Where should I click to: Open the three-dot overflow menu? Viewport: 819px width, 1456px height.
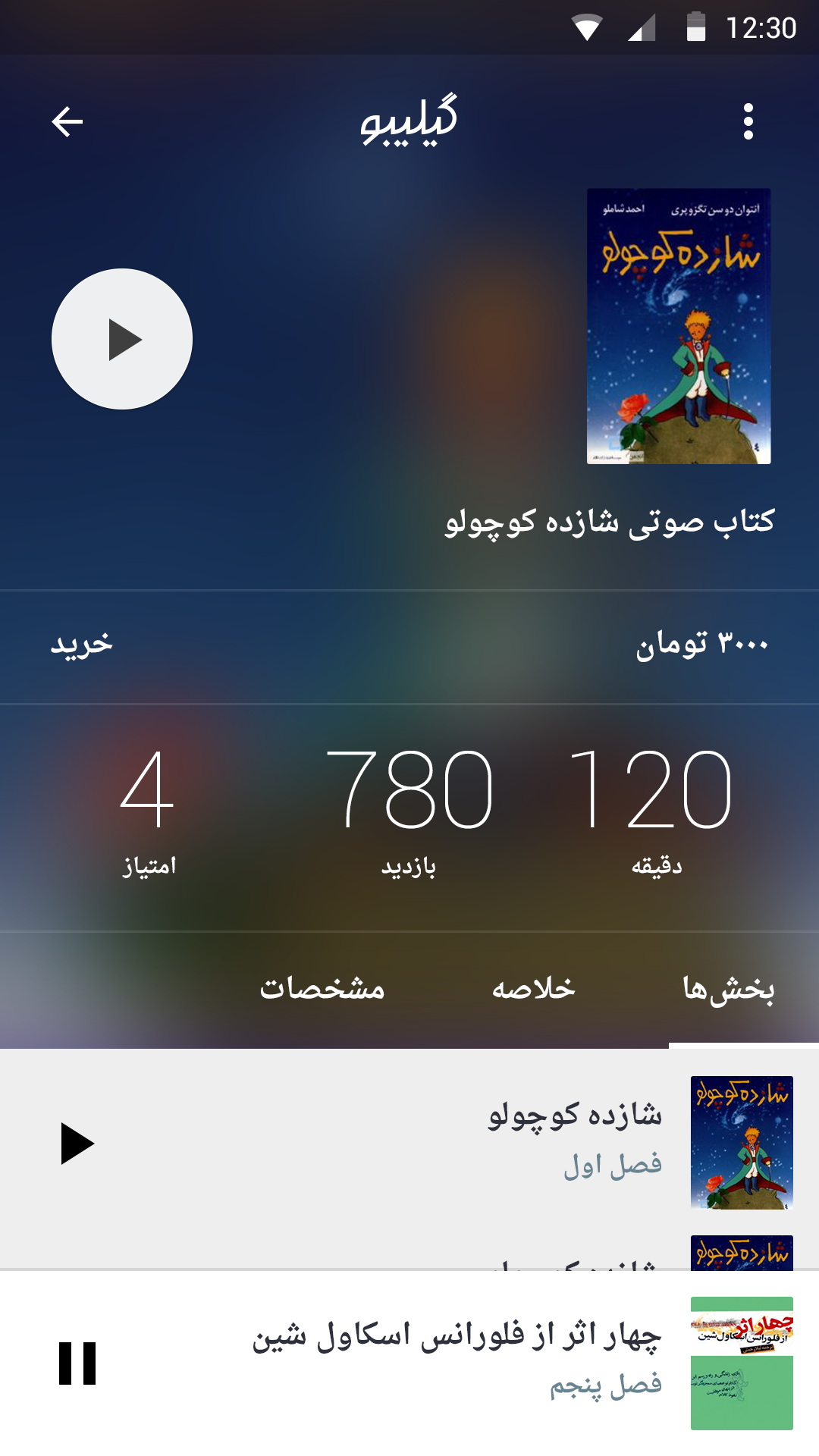(x=747, y=121)
